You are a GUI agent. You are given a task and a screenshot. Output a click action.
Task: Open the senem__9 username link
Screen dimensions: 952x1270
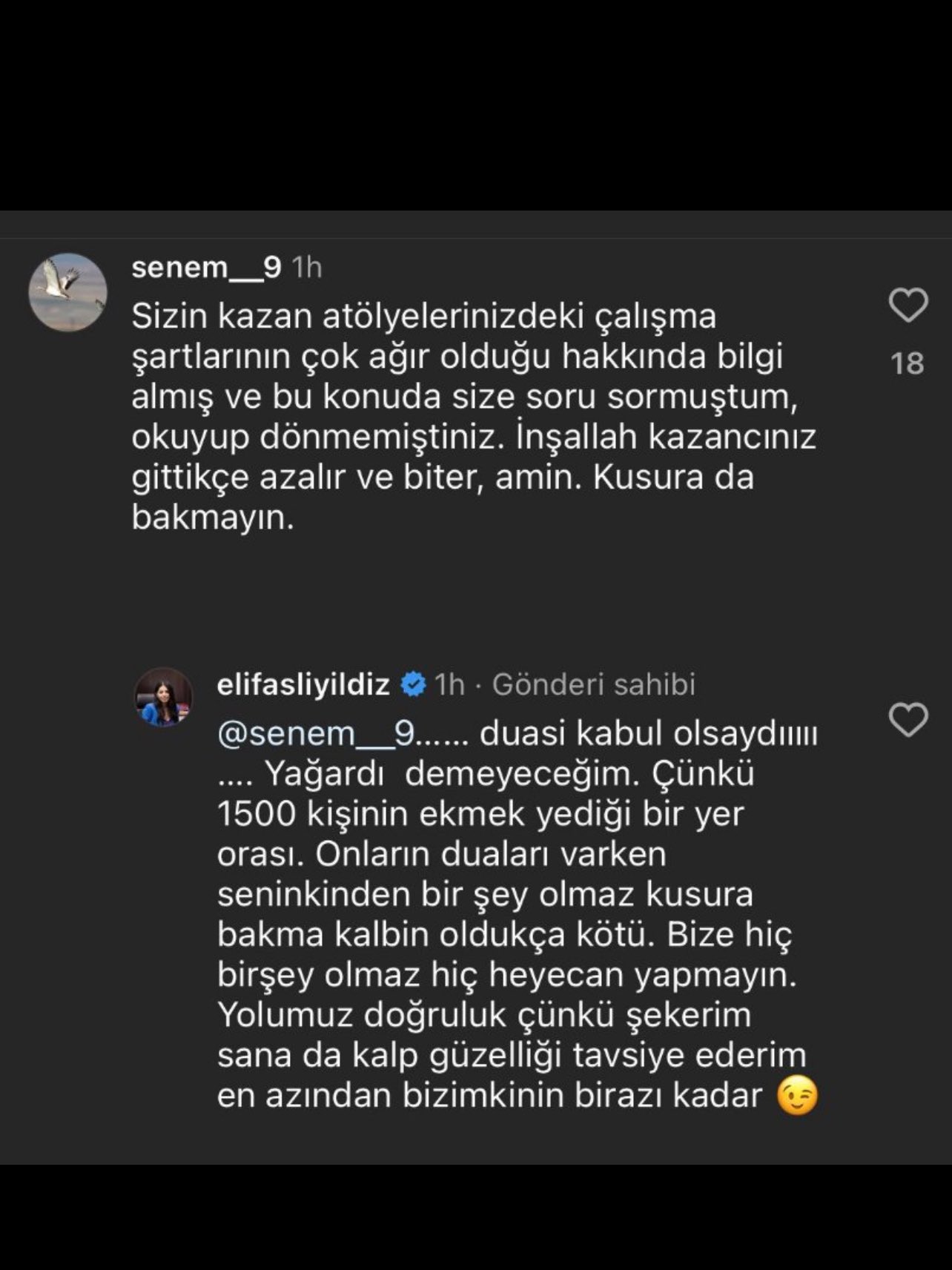tap(206, 267)
